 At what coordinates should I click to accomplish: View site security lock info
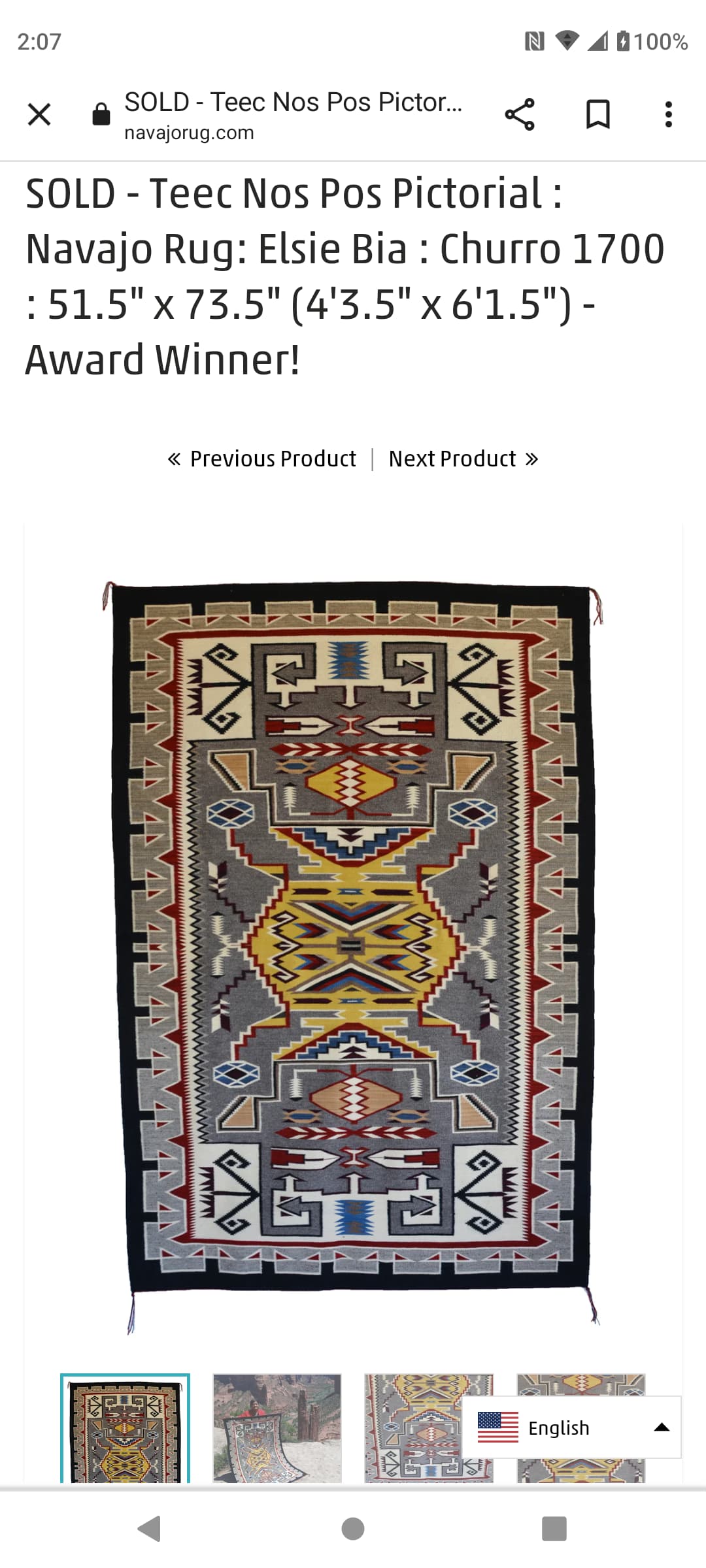tap(101, 114)
